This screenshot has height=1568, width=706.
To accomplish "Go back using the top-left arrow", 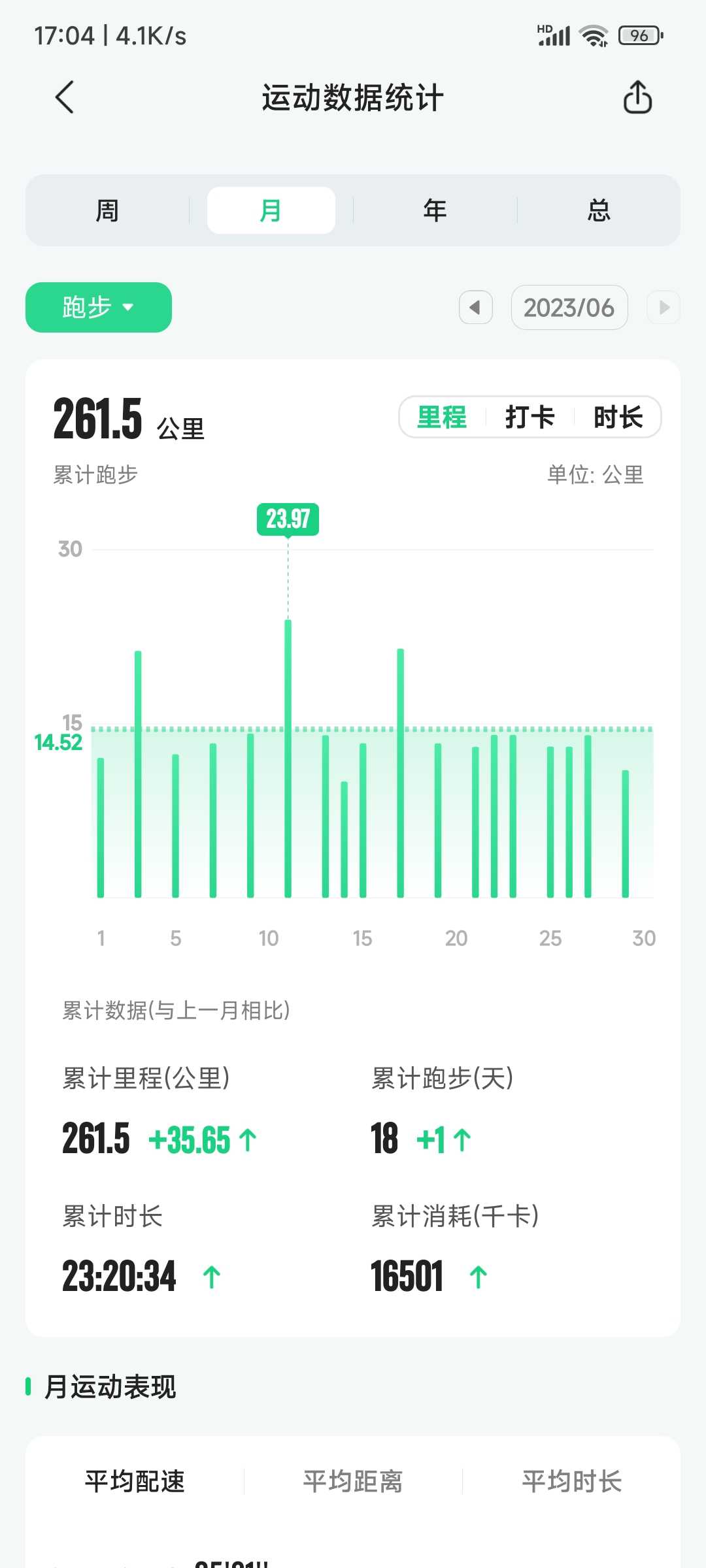I will [65, 98].
